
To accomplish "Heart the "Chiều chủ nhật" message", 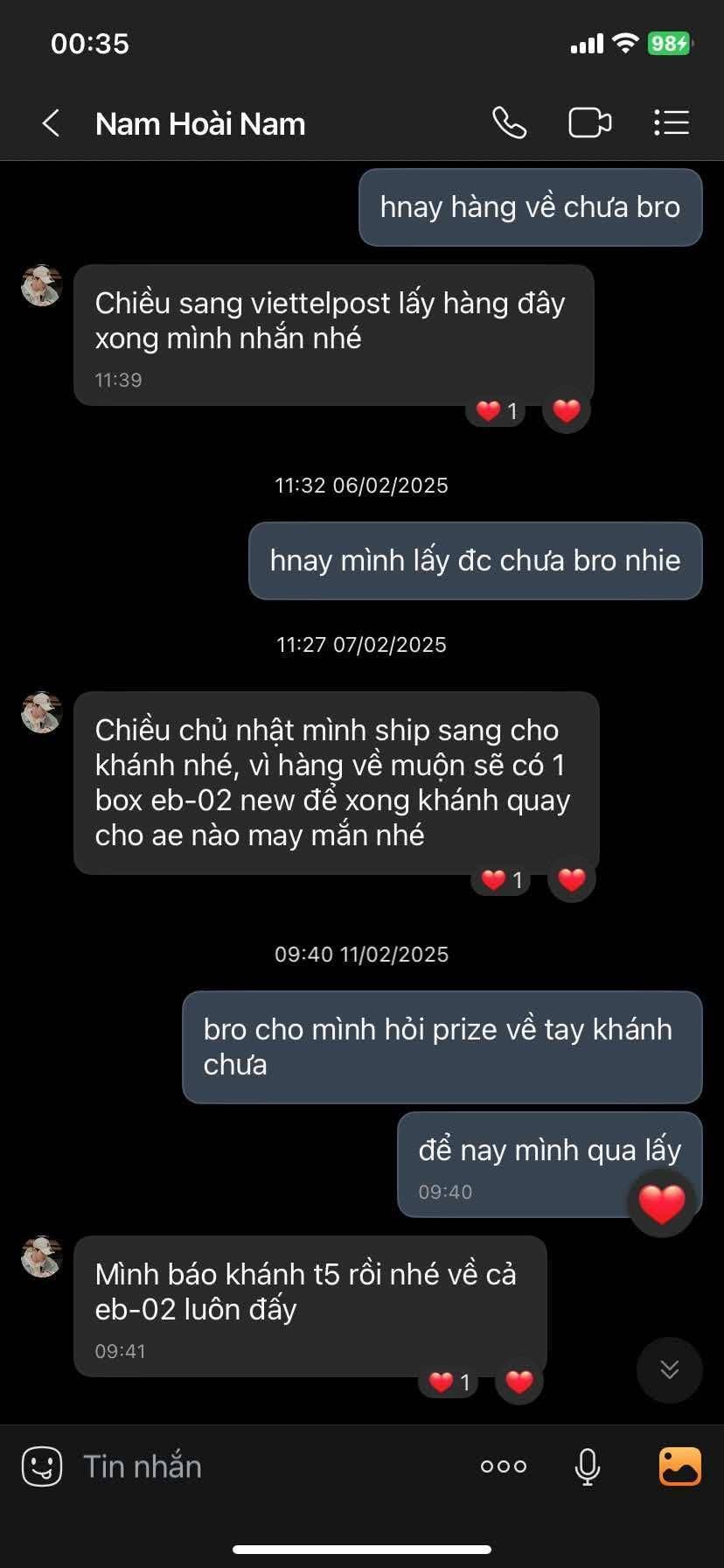I will 572,879.
